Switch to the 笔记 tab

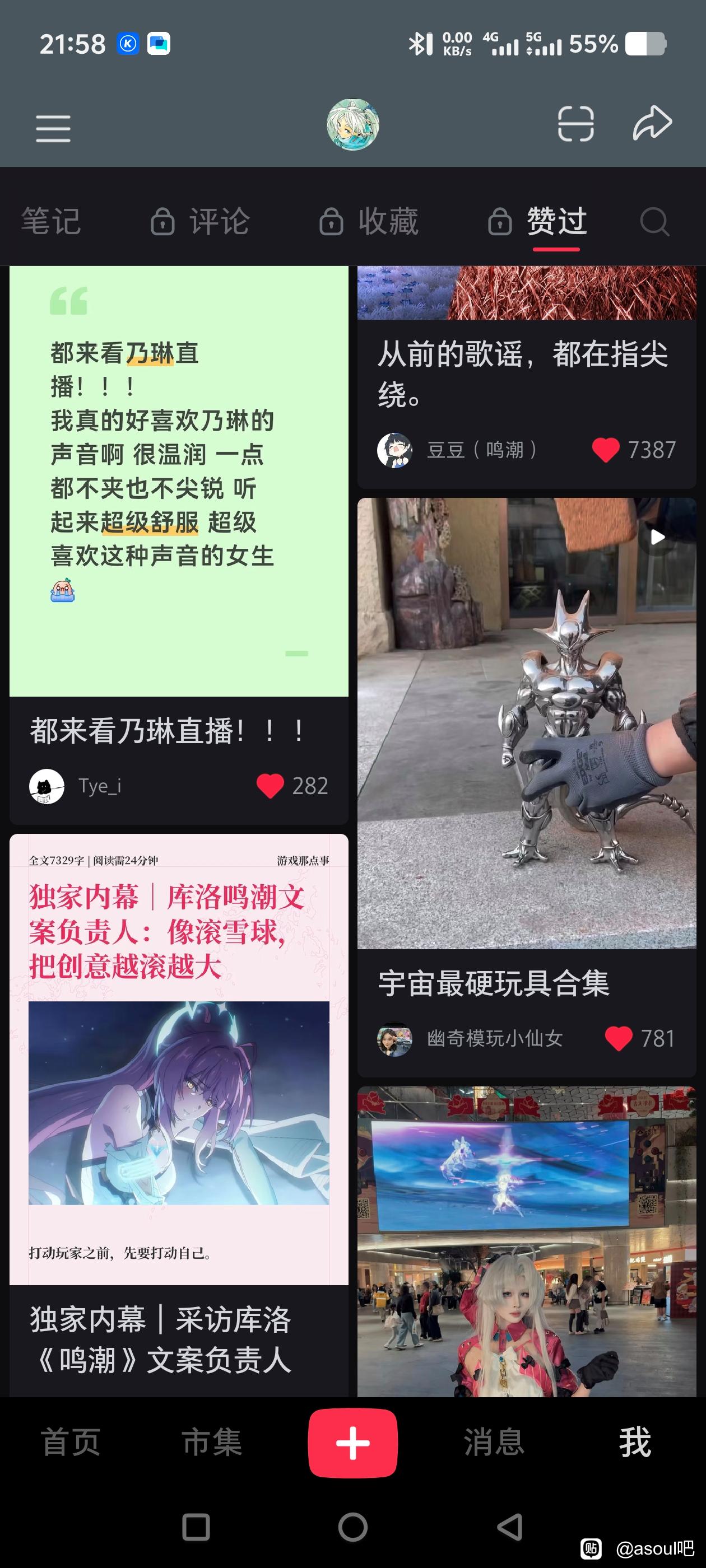click(x=50, y=221)
